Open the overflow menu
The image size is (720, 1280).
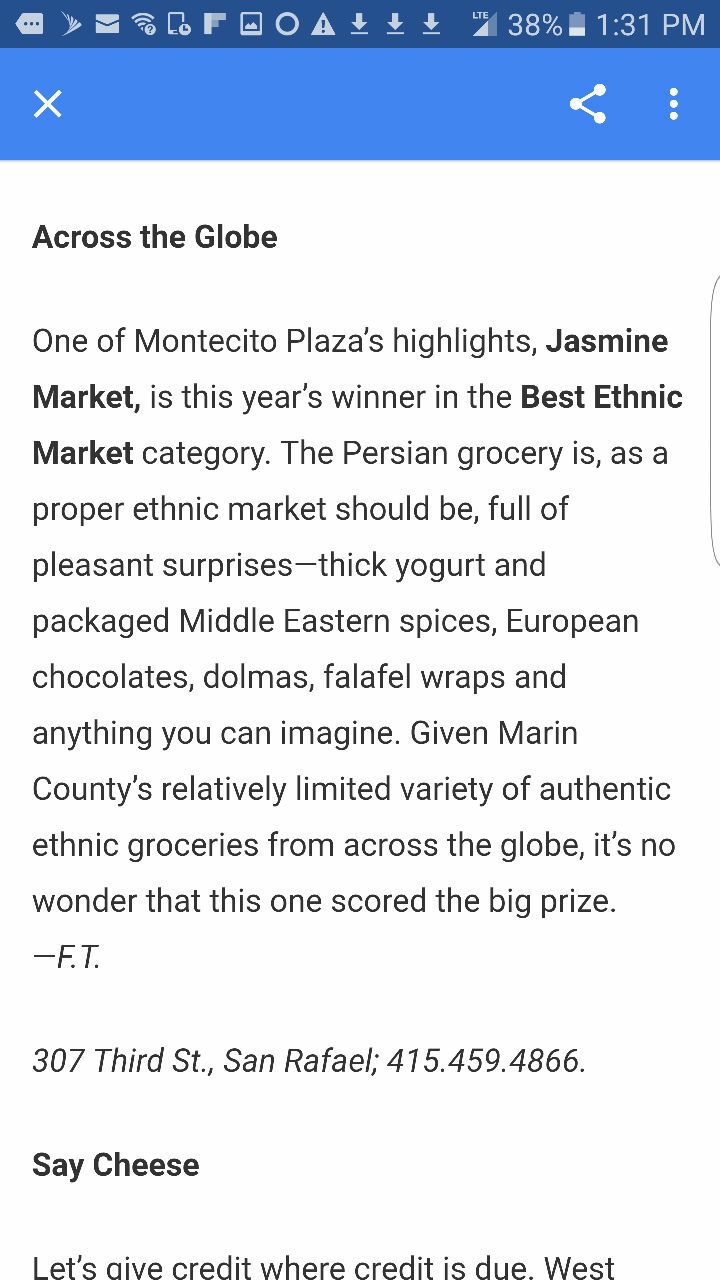click(673, 104)
